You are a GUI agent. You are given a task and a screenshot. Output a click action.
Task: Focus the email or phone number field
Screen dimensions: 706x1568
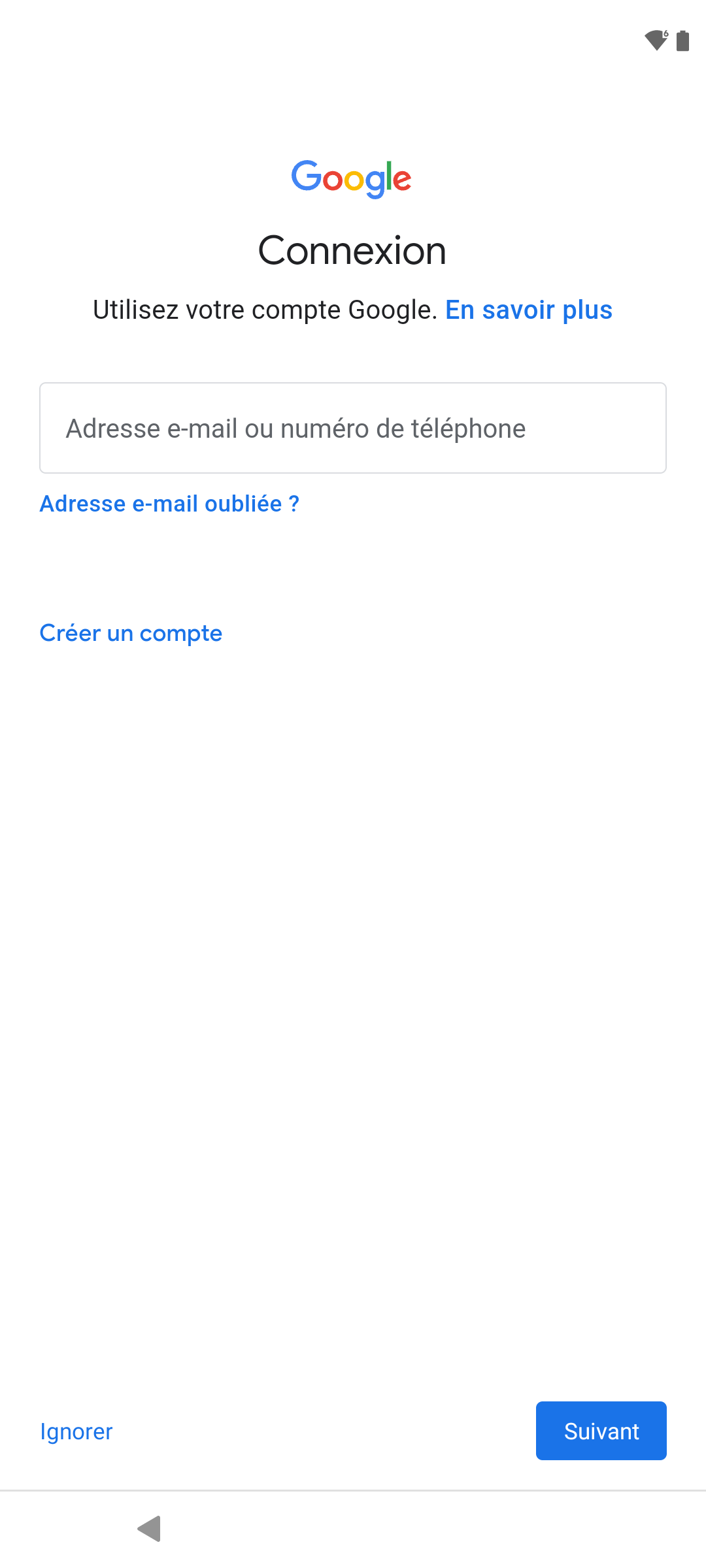[x=353, y=428]
